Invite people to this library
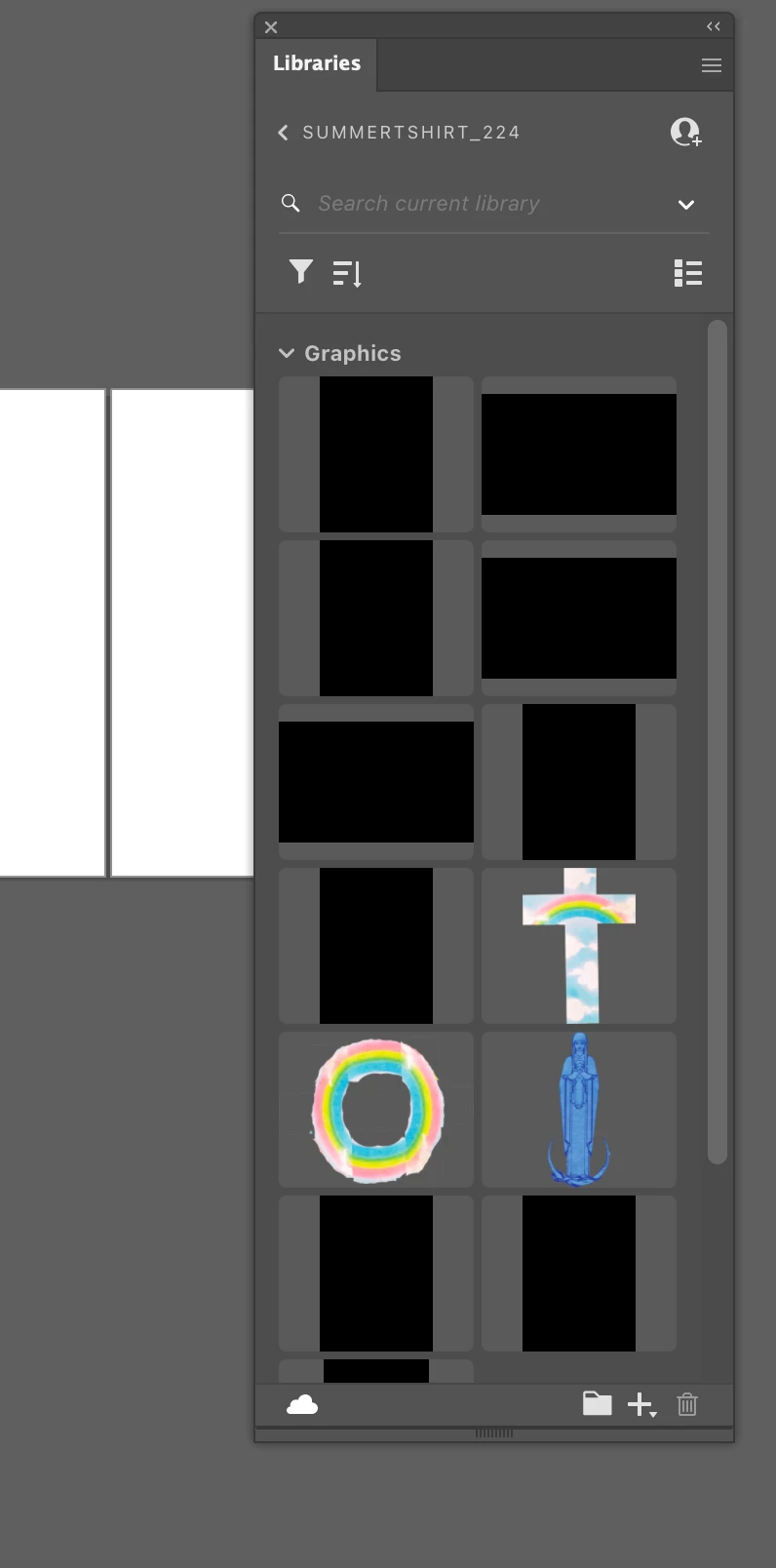The height and width of the screenshot is (1568, 776). point(685,132)
